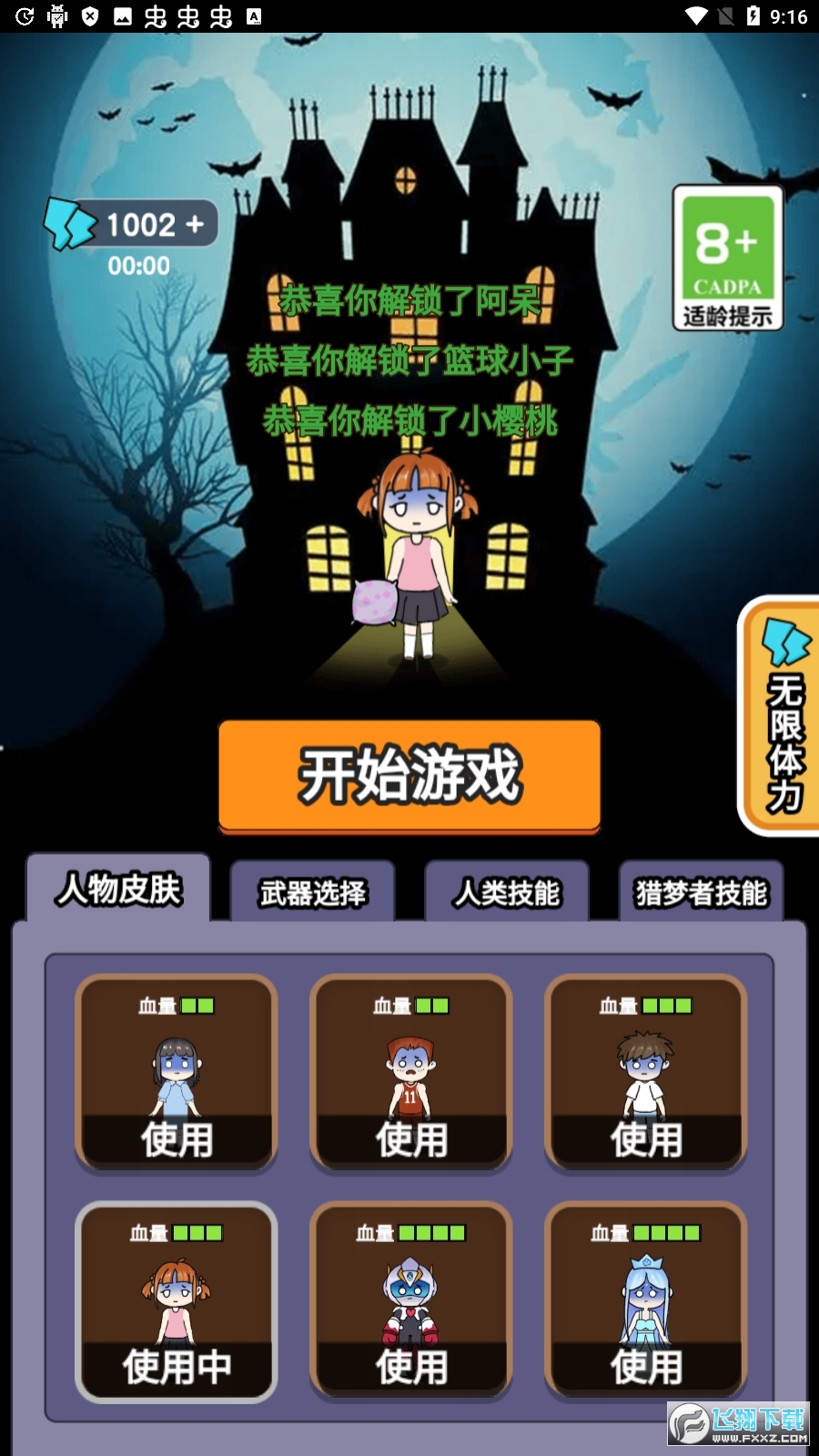
Task: Use the black-haired girl skin
Action: click(177, 1138)
